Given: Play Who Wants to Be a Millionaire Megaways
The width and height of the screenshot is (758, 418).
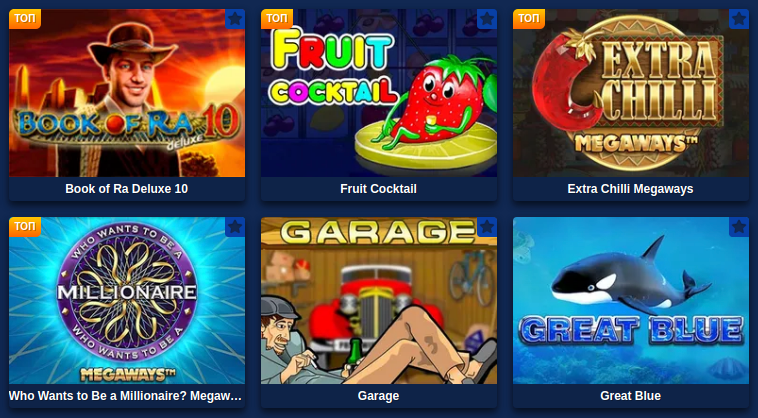Looking at the screenshot, I should 127,305.
